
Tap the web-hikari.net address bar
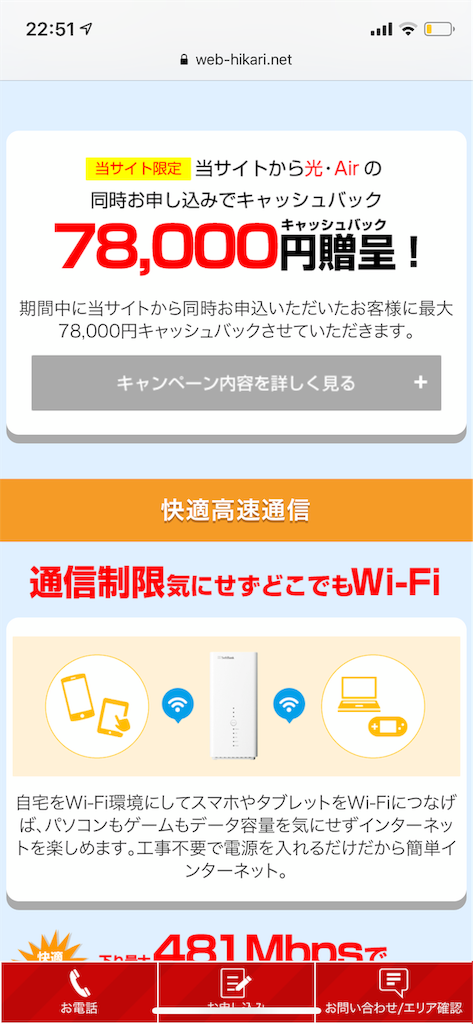[236, 59]
